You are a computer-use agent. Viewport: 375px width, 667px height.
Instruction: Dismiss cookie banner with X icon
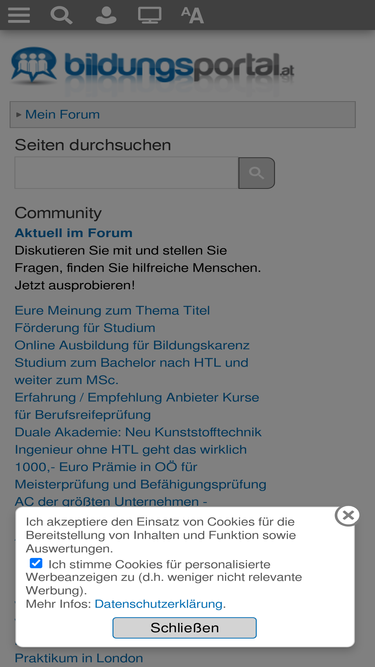pos(348,516)
